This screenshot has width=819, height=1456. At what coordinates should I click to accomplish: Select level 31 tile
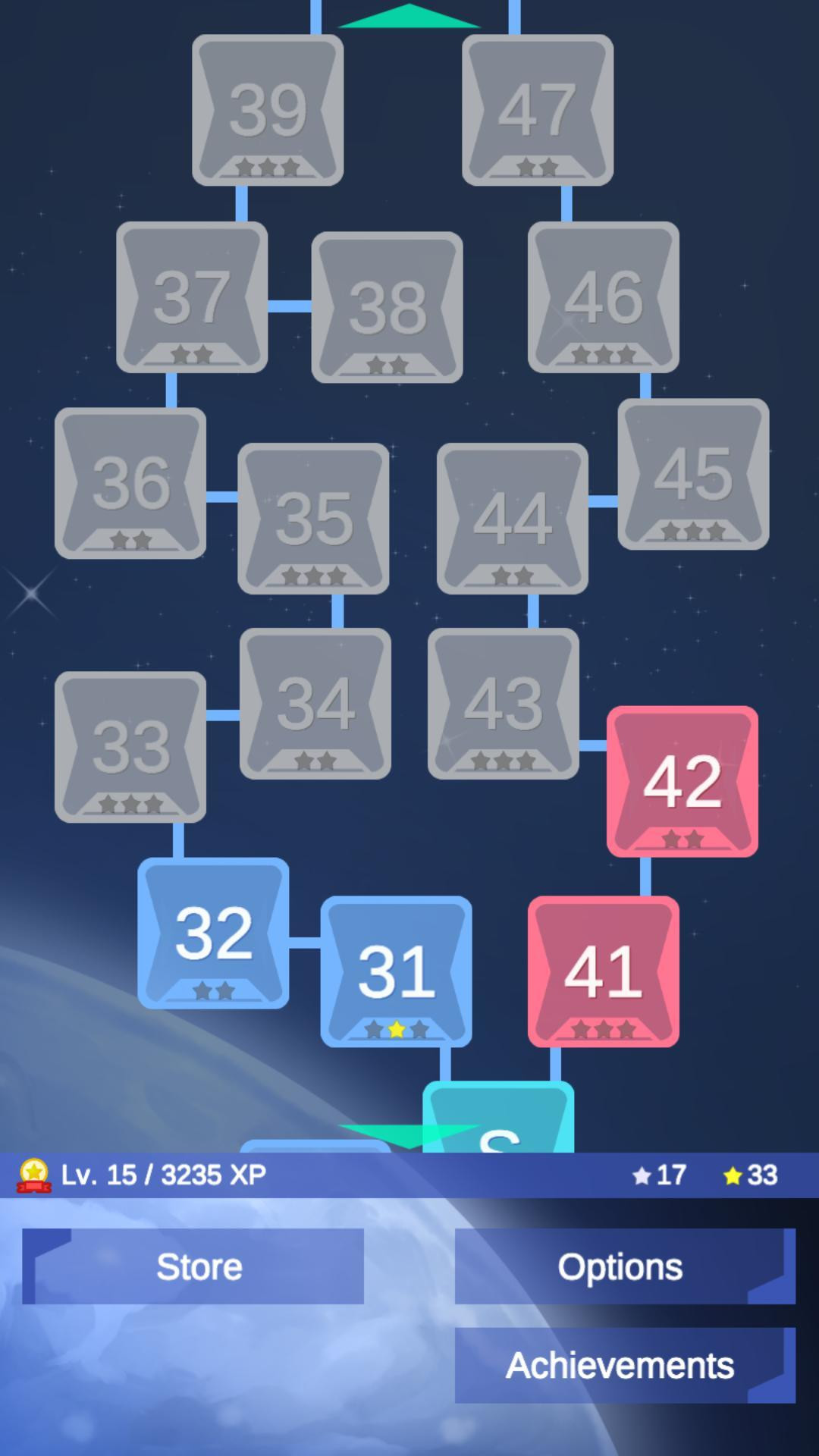(396, 971)
